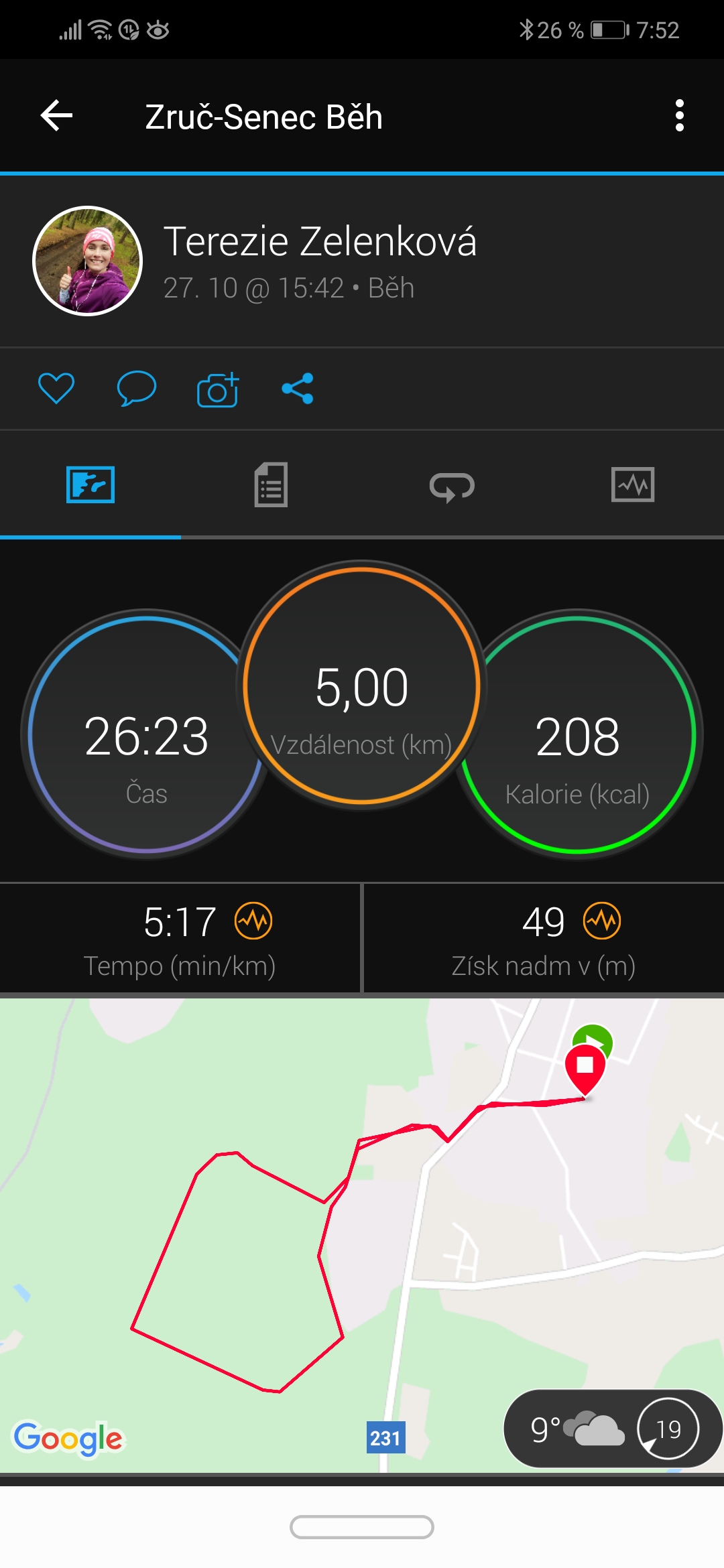Switch to the stats details tab

(271, 484)
